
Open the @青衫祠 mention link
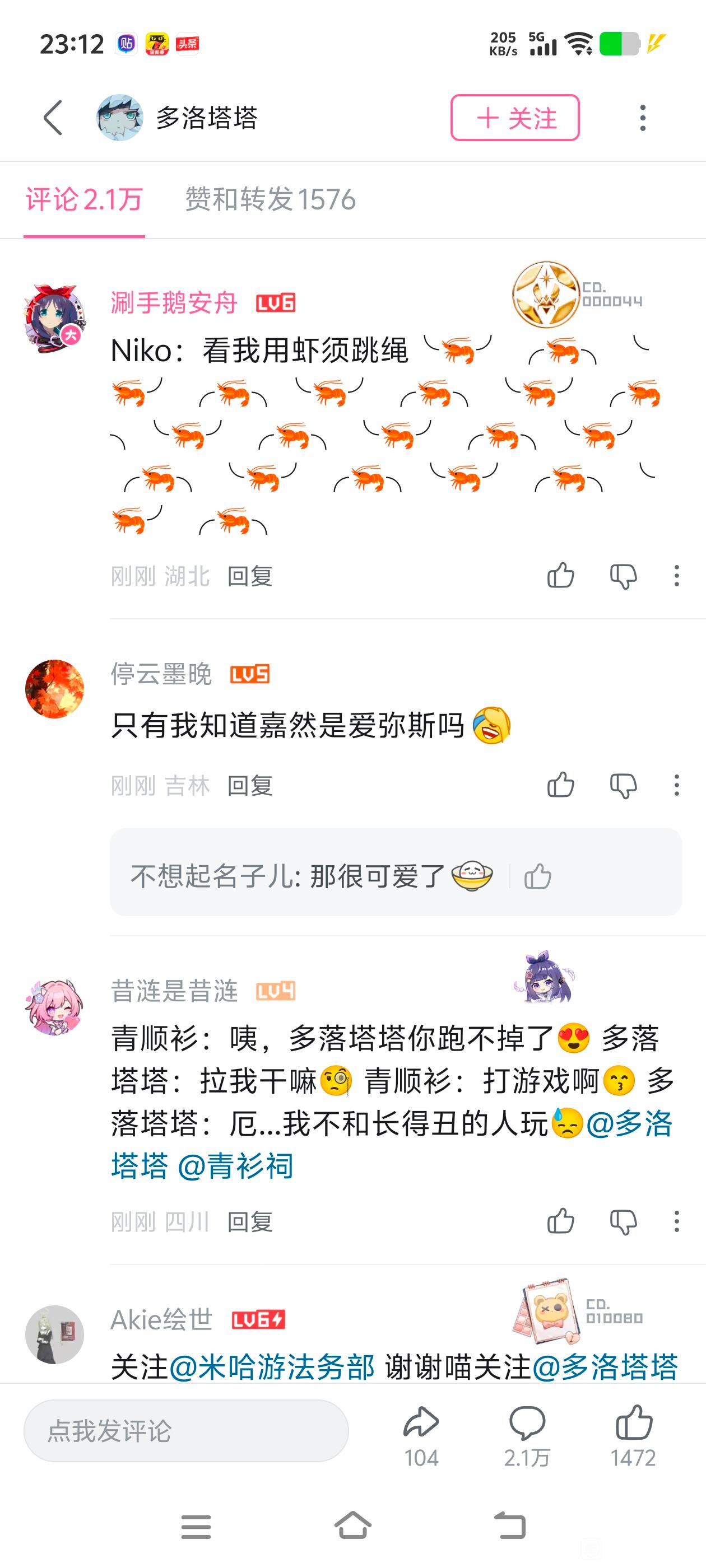click(x=235, y=1166)
